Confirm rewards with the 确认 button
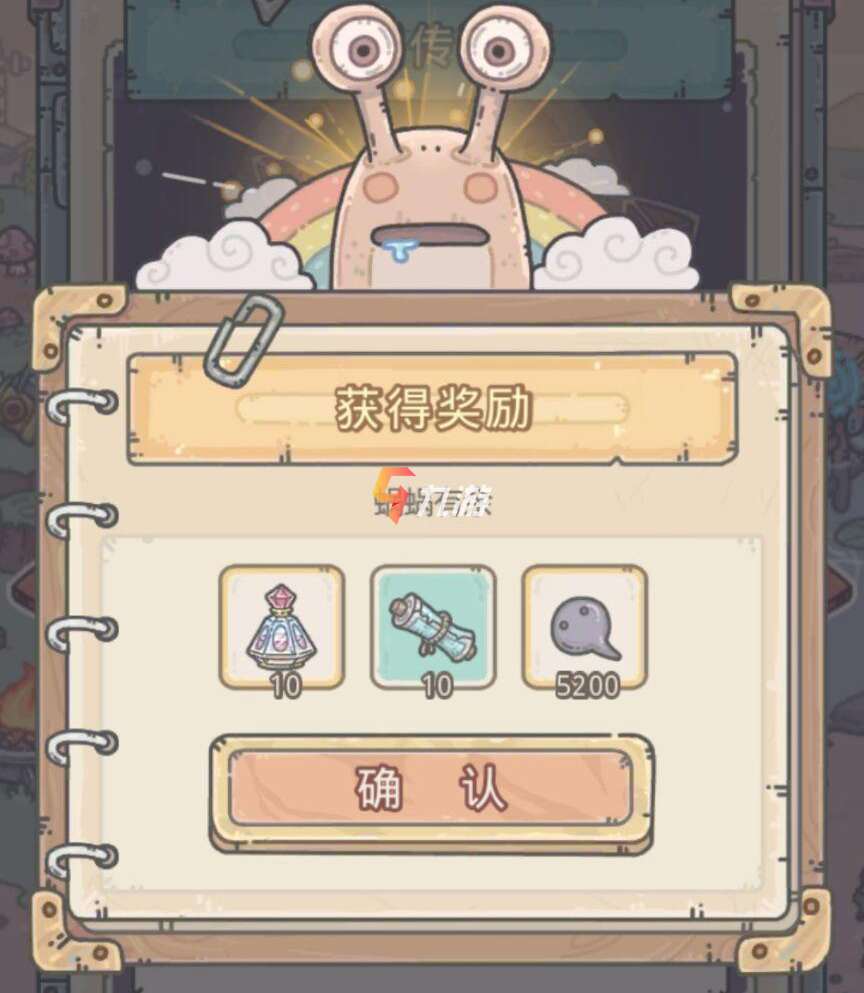Image resolution: width=864 pixels, height=993 pixels. (431, 789)
